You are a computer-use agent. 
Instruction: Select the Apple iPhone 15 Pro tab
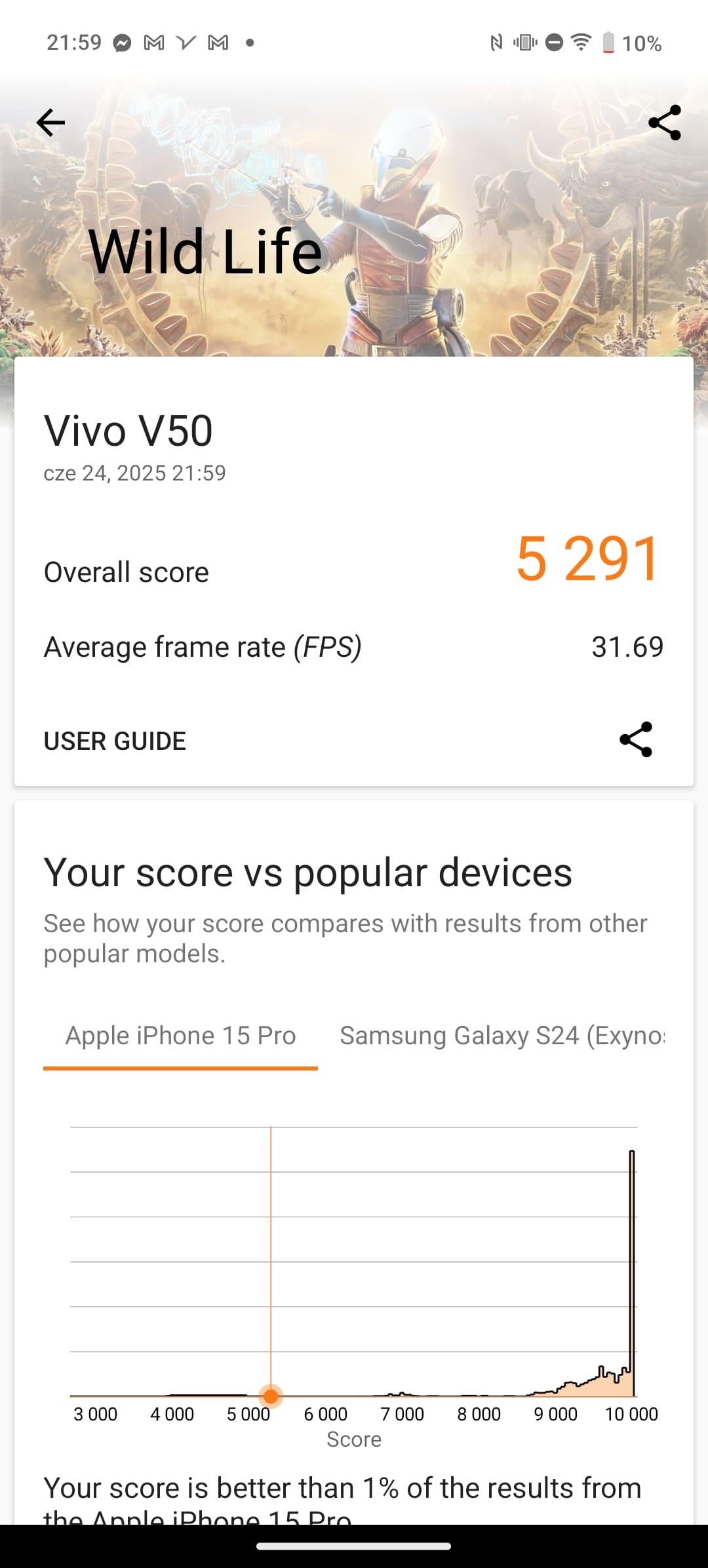coord(180,1036)
